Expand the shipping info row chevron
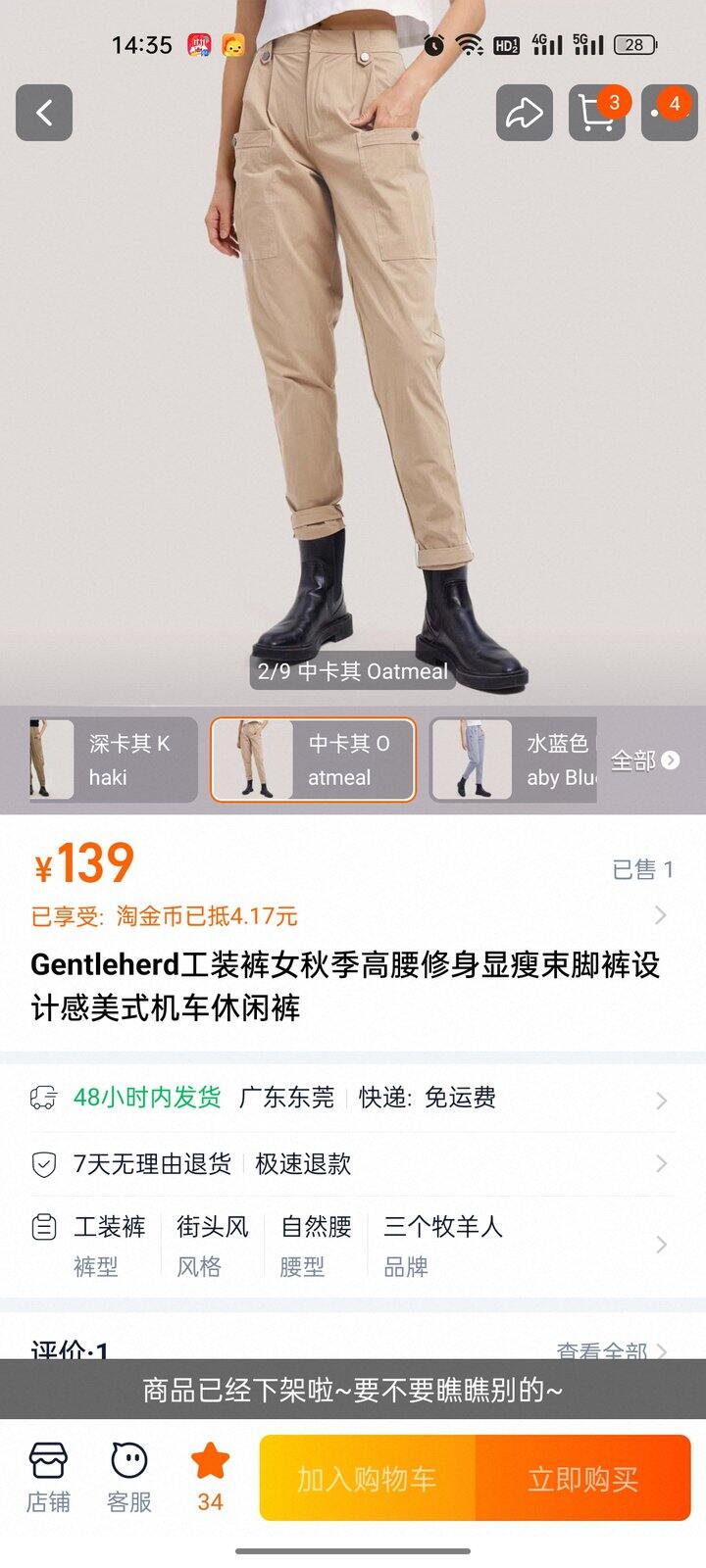This screenshot has width=706, height=1568. pyautogui.click(x=661, y=1099)
